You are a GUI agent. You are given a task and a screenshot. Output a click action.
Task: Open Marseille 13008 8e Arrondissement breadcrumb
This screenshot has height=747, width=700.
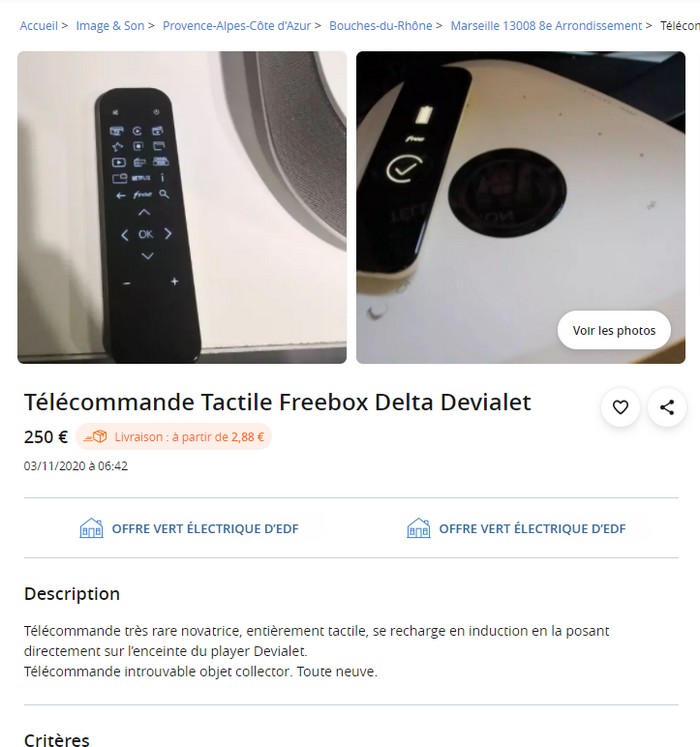(546, 25)
